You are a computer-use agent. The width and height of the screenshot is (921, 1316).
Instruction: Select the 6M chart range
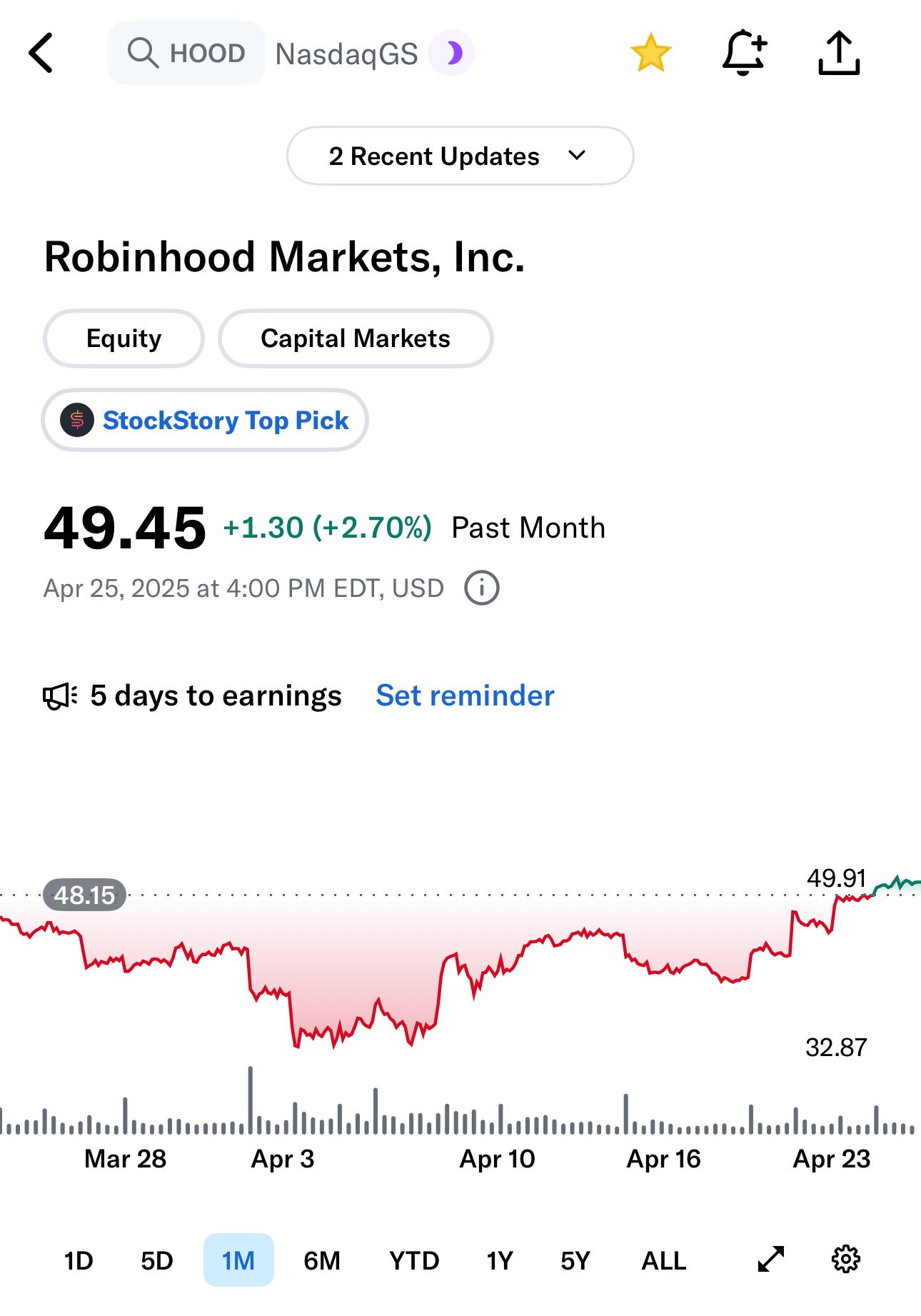(x=322, y=1260)
